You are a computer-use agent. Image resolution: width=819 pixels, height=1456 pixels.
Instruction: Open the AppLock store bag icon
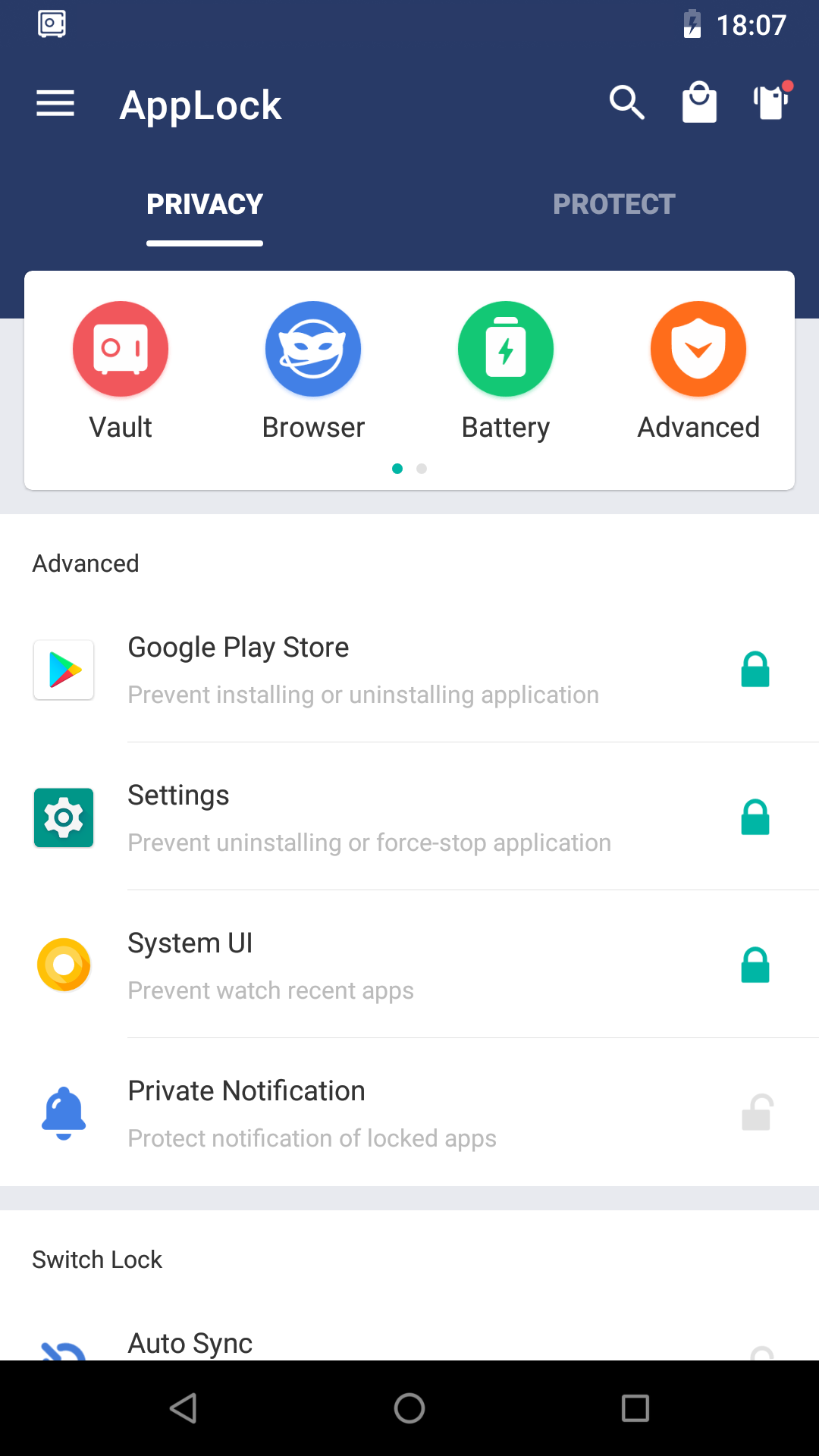tap(698, 103)
